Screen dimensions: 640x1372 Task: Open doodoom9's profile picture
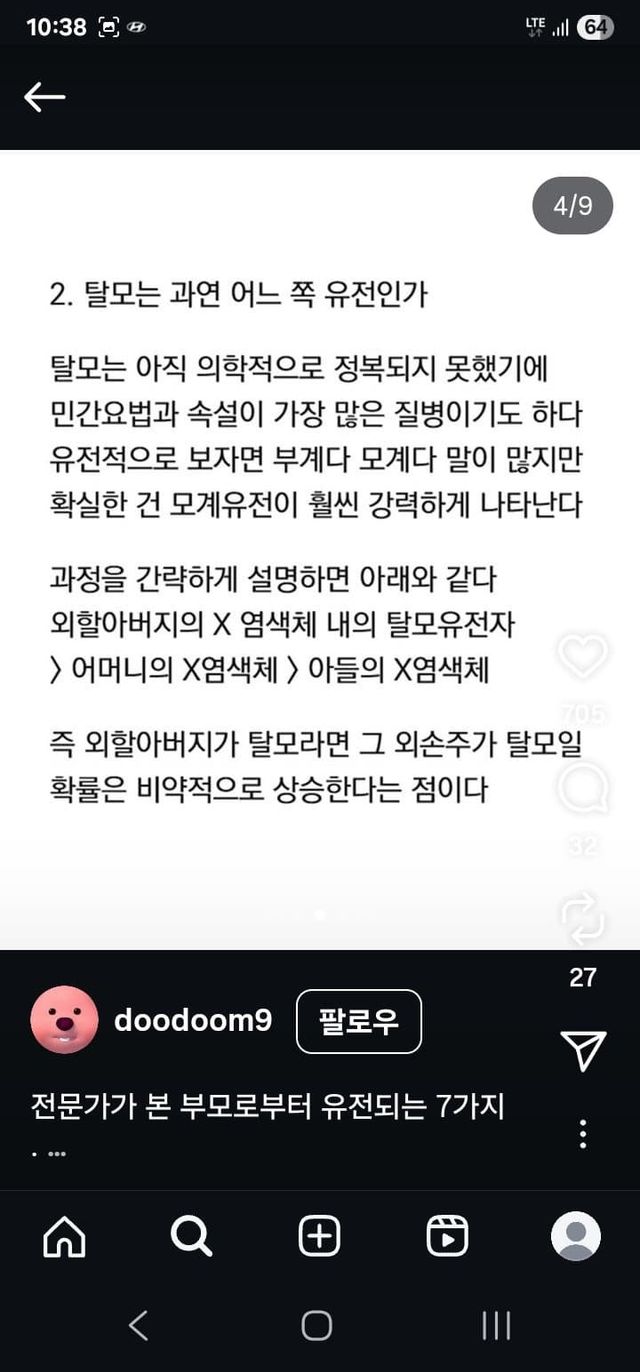64,1020
